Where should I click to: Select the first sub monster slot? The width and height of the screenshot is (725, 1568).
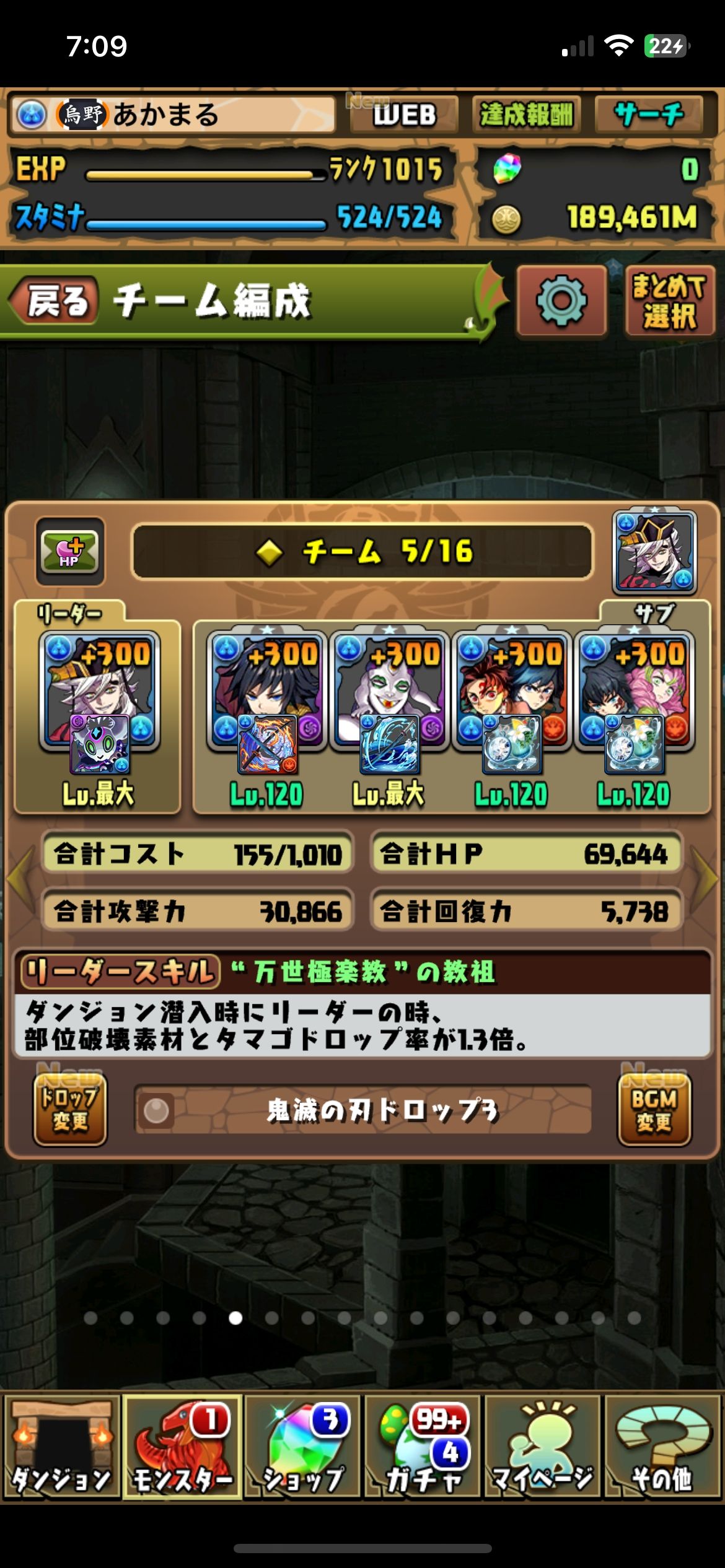click(x=266, y=700)
